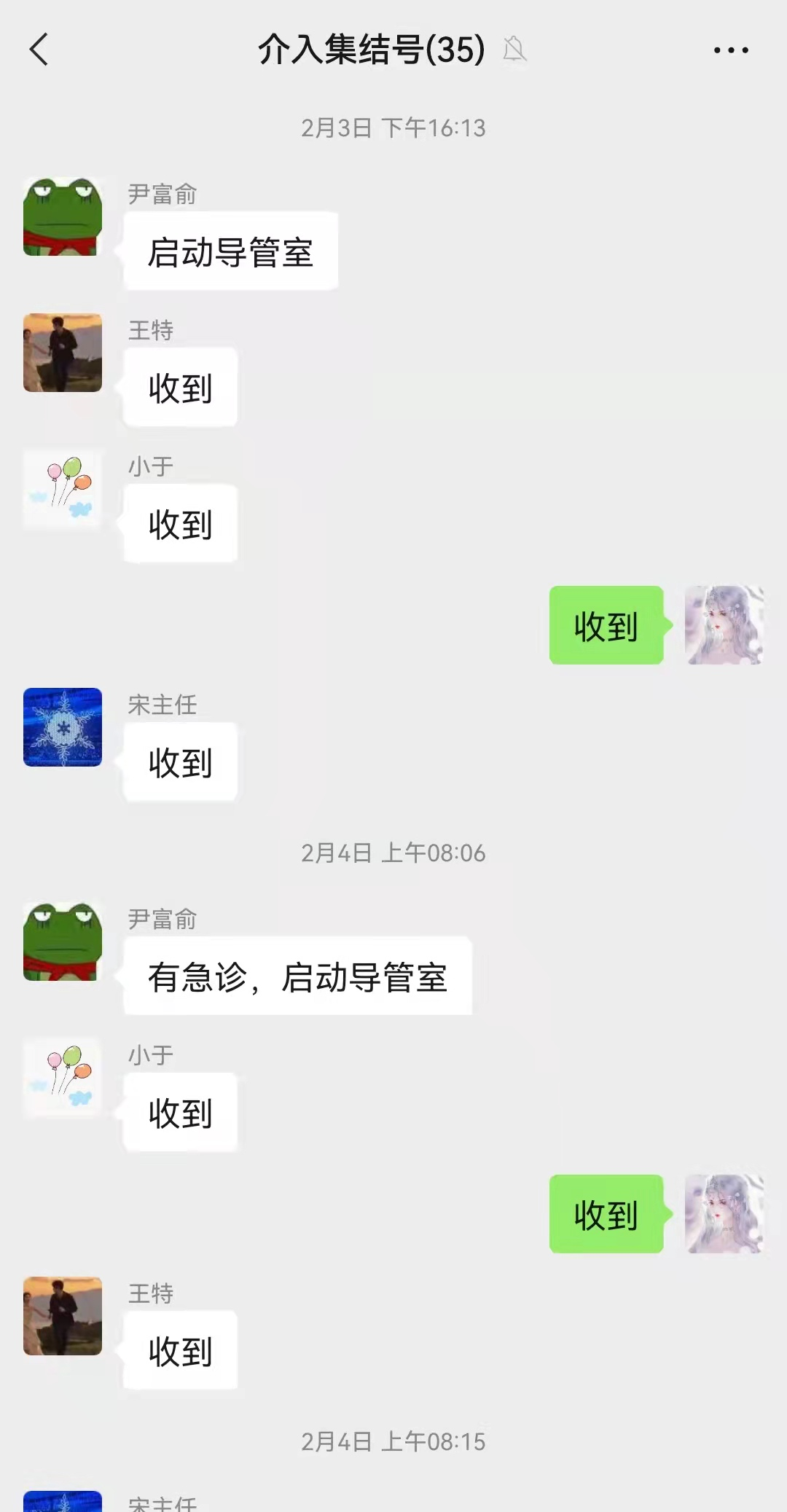Open 王特's profile by clicking his avatar

(62, 353)
